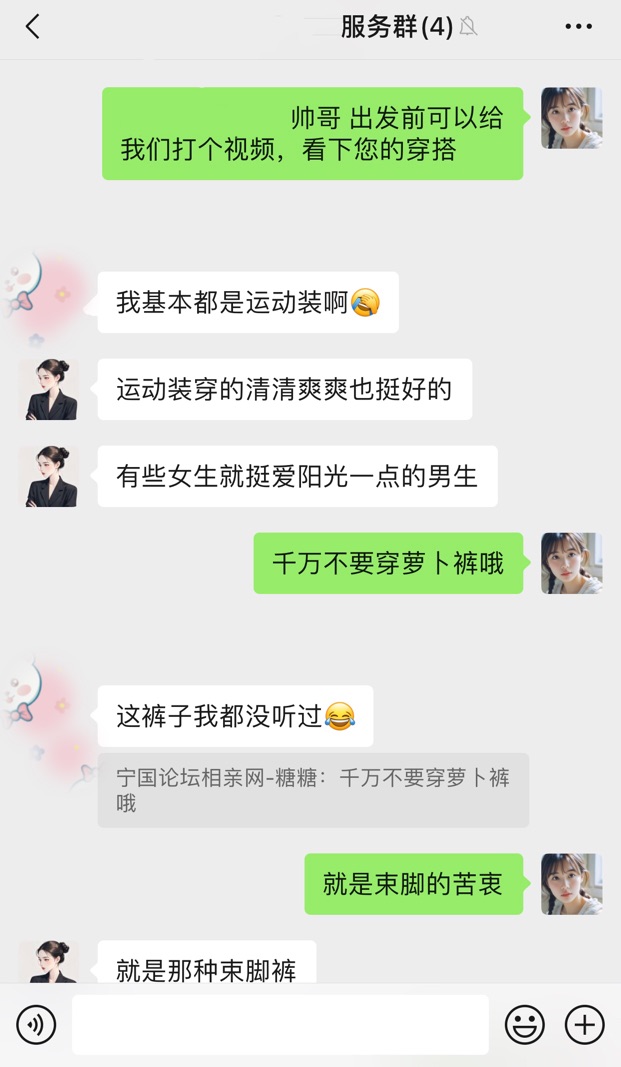
Task: Switch to voice message input
Action: point(36,1024)
